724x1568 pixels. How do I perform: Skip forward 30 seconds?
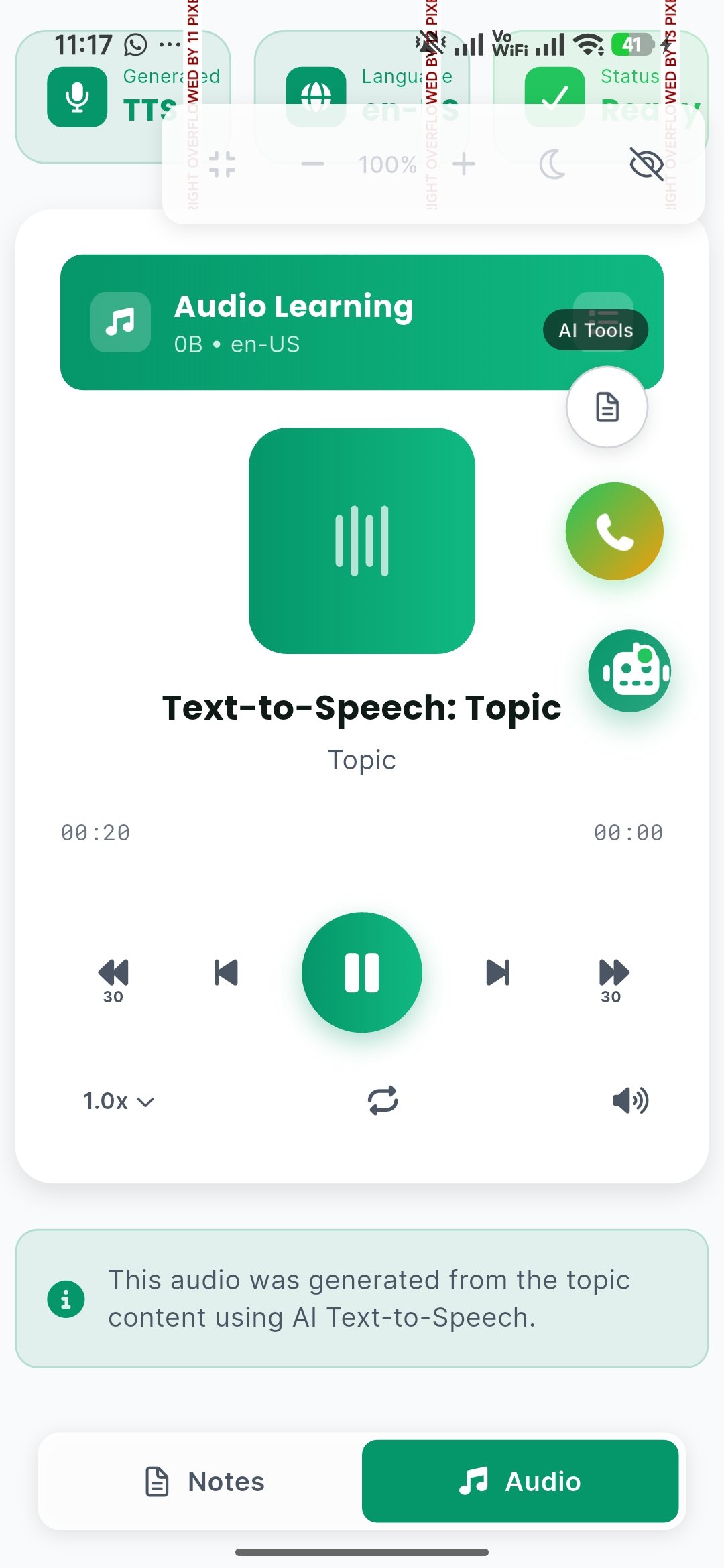[613, 978]
